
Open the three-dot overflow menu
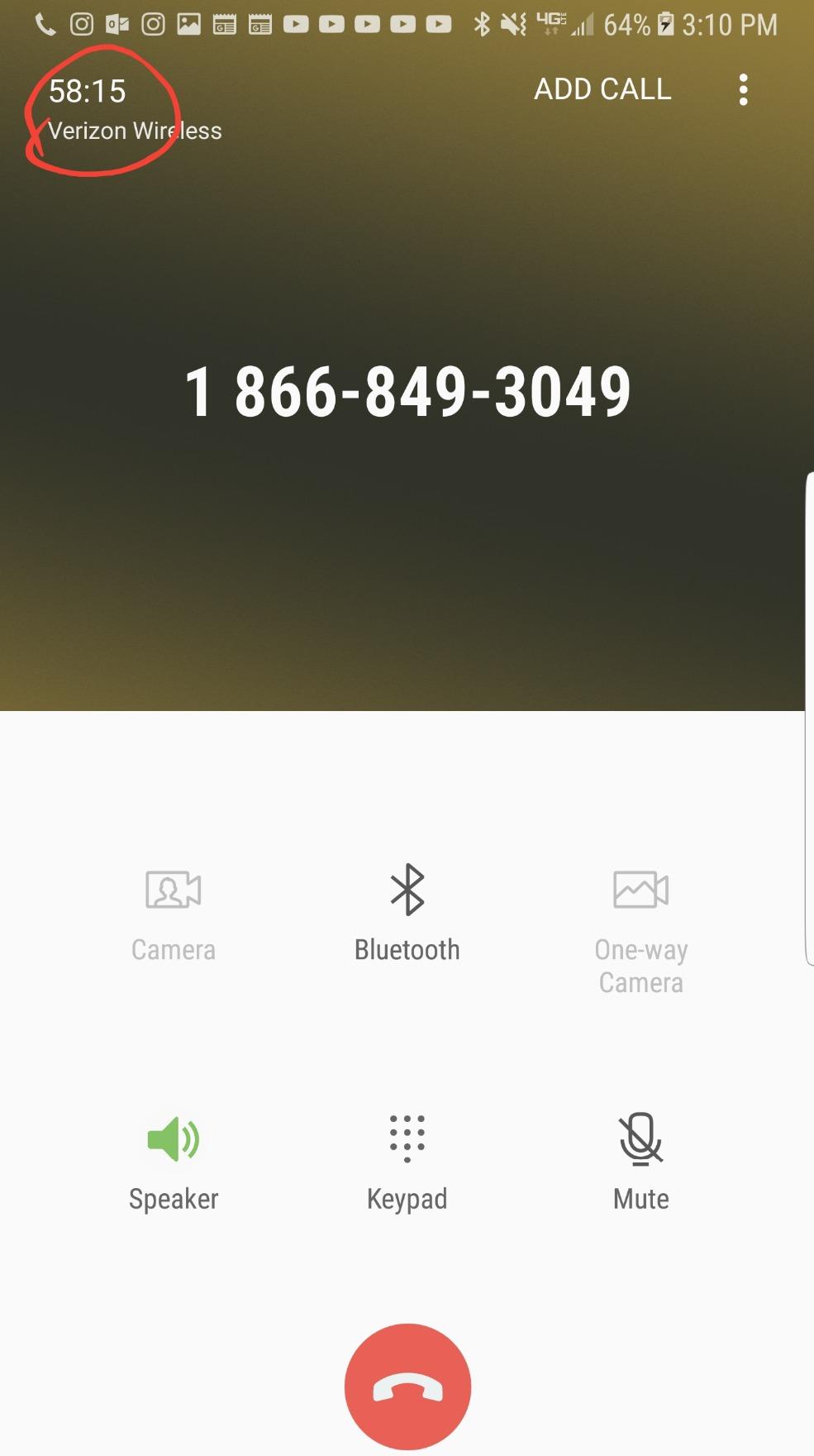[743, 89]
